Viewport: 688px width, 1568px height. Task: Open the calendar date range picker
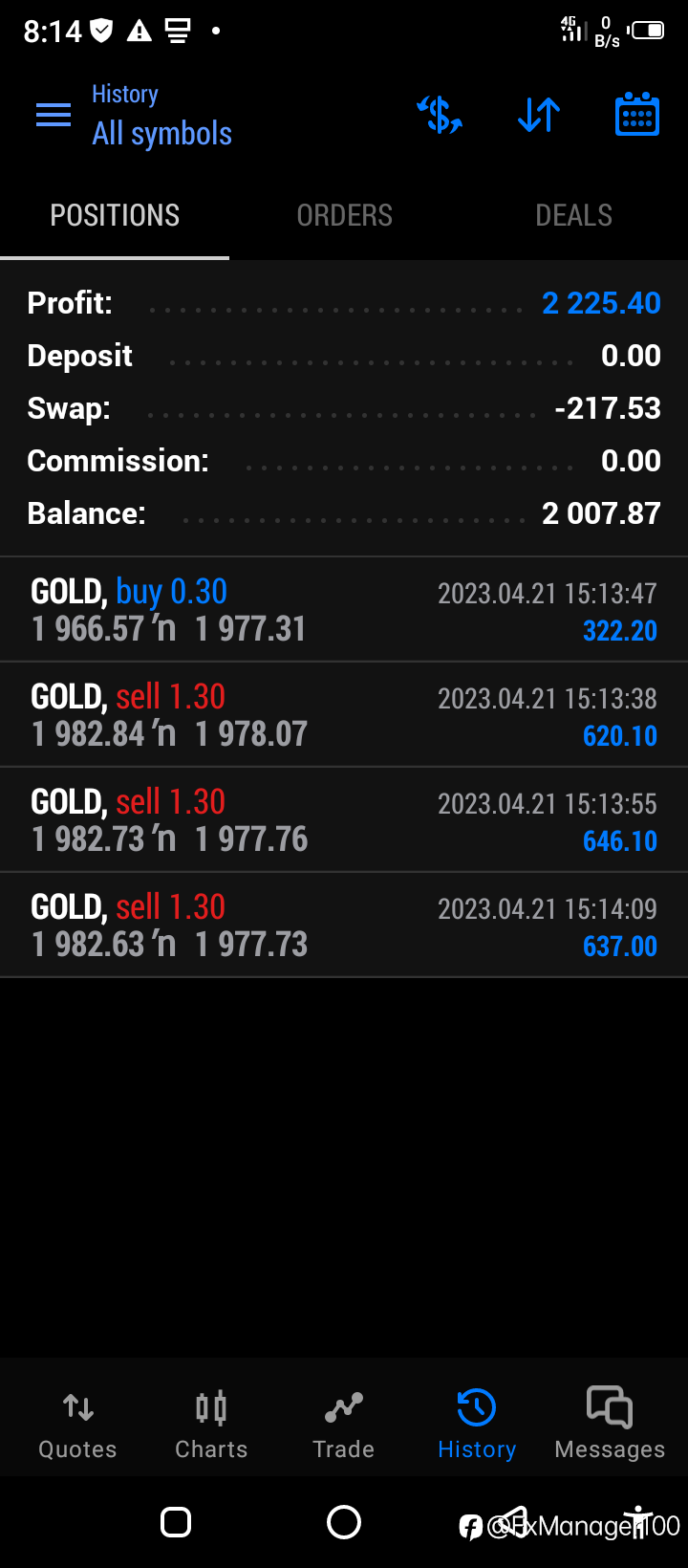pos(637,115)
